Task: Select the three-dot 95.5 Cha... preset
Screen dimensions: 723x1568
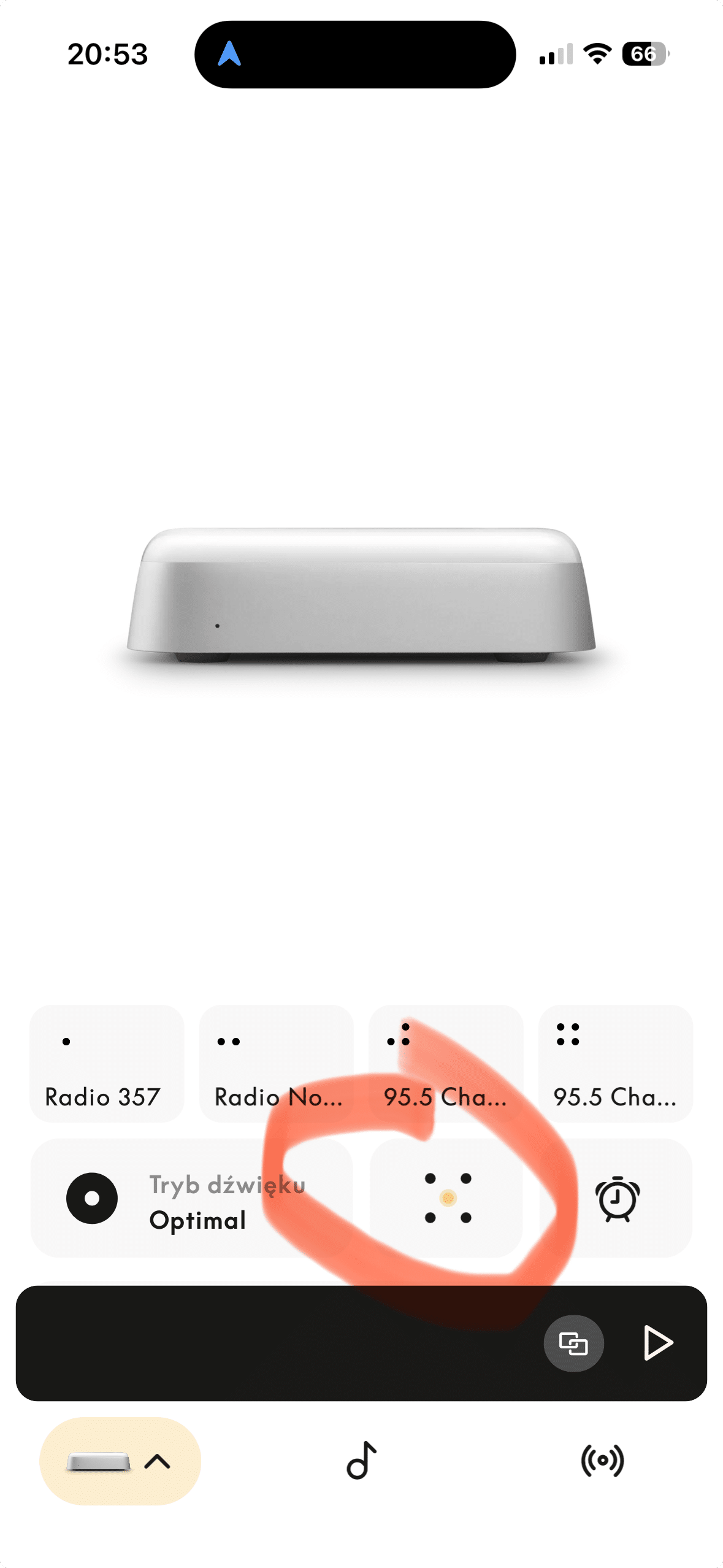Action: (x=445, y=1063)
